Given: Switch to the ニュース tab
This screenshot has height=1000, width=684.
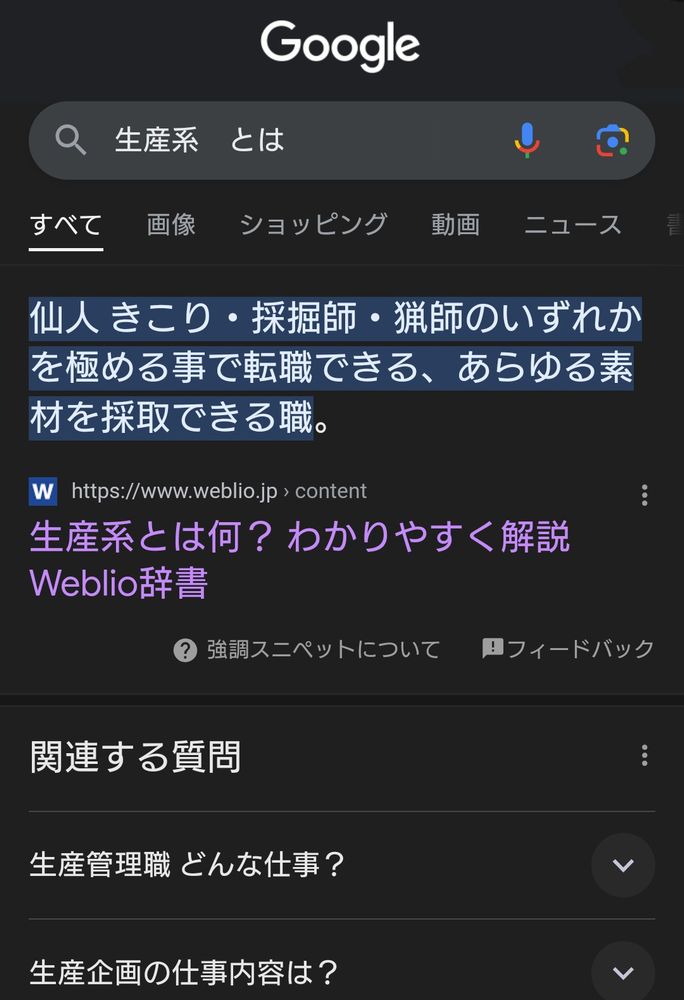Looking at the screenshot, I should 572,224.
